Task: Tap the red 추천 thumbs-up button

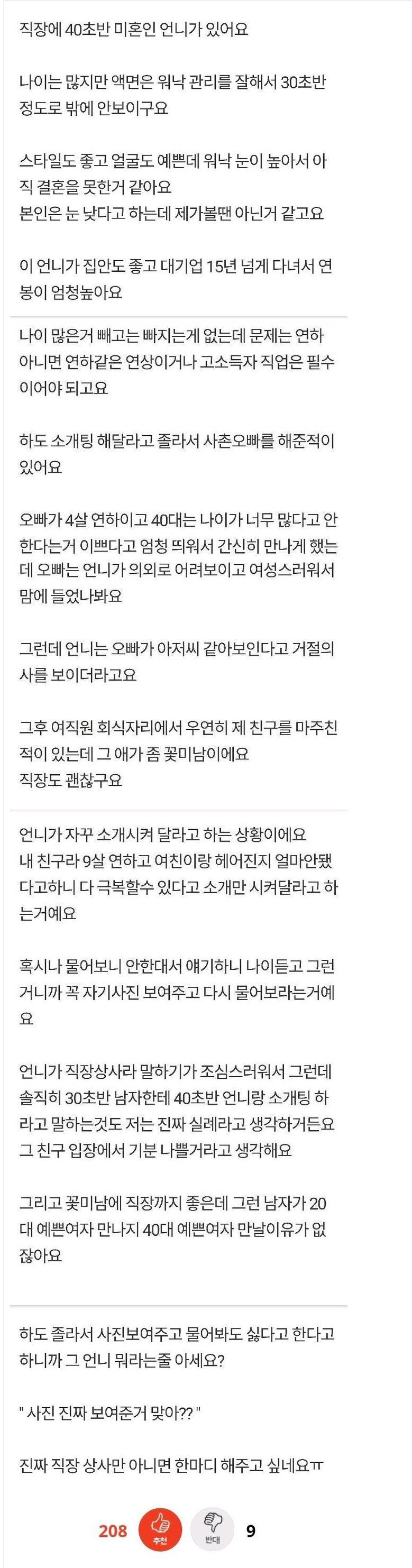Action: point(160,1529)
